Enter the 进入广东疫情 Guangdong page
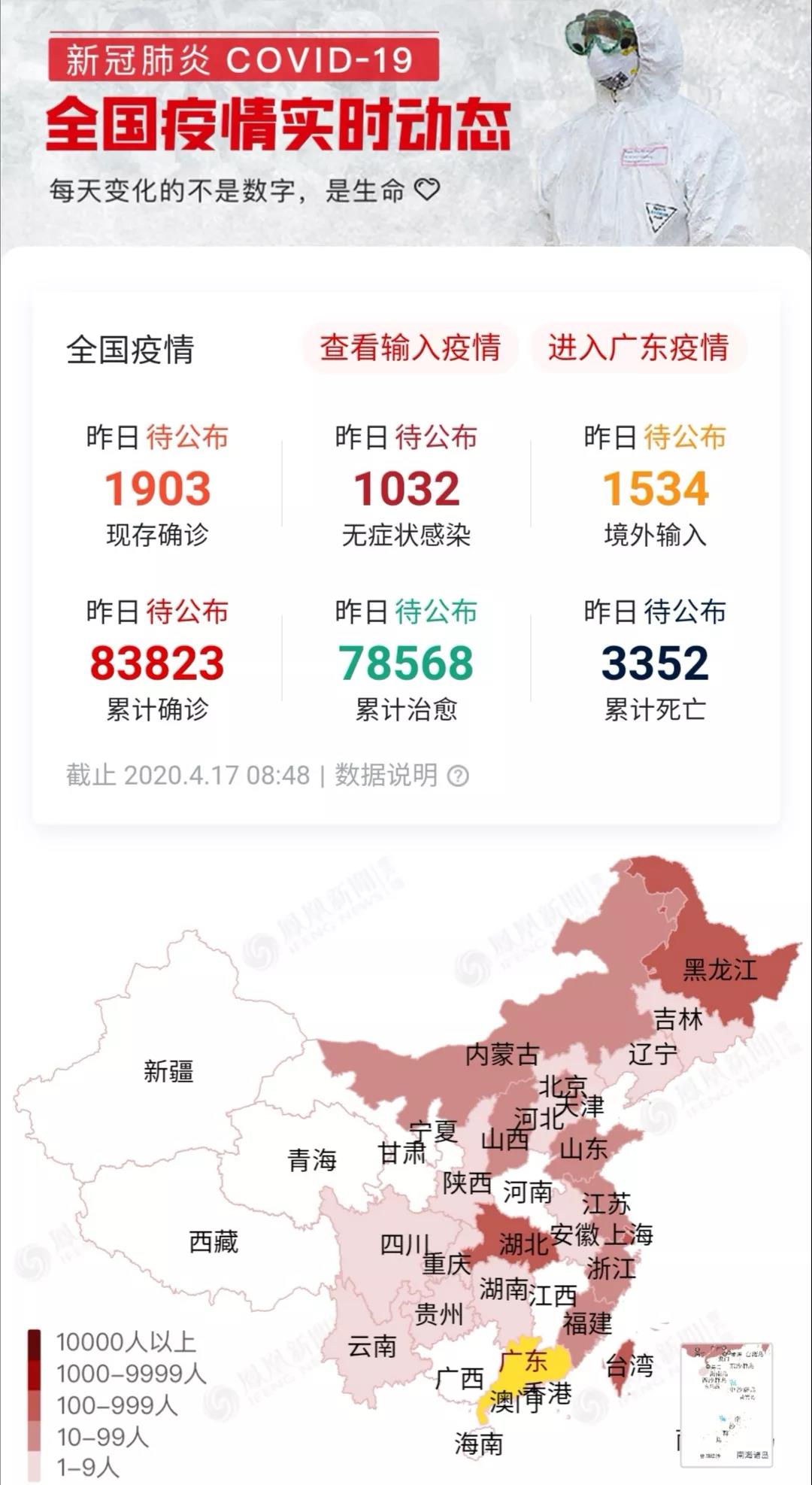 pyautogui.click(x=638, y=348)
